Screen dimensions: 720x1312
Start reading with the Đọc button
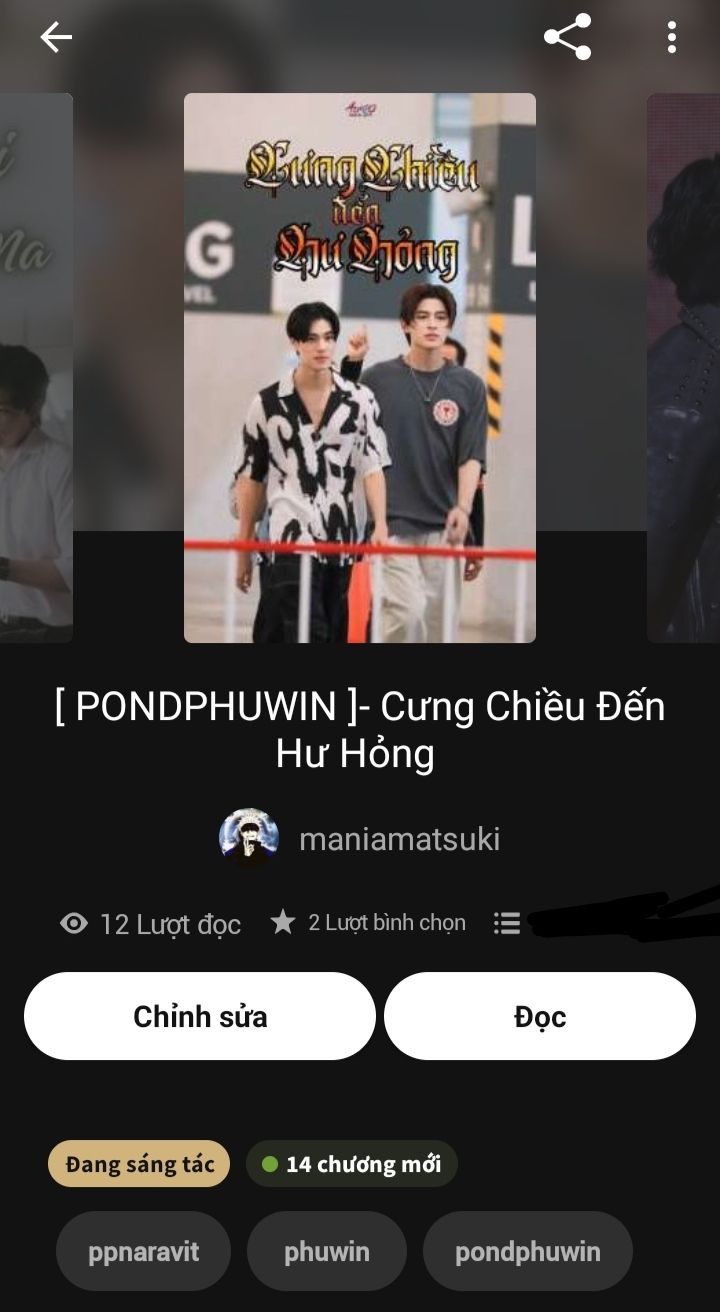point(540,1016)
